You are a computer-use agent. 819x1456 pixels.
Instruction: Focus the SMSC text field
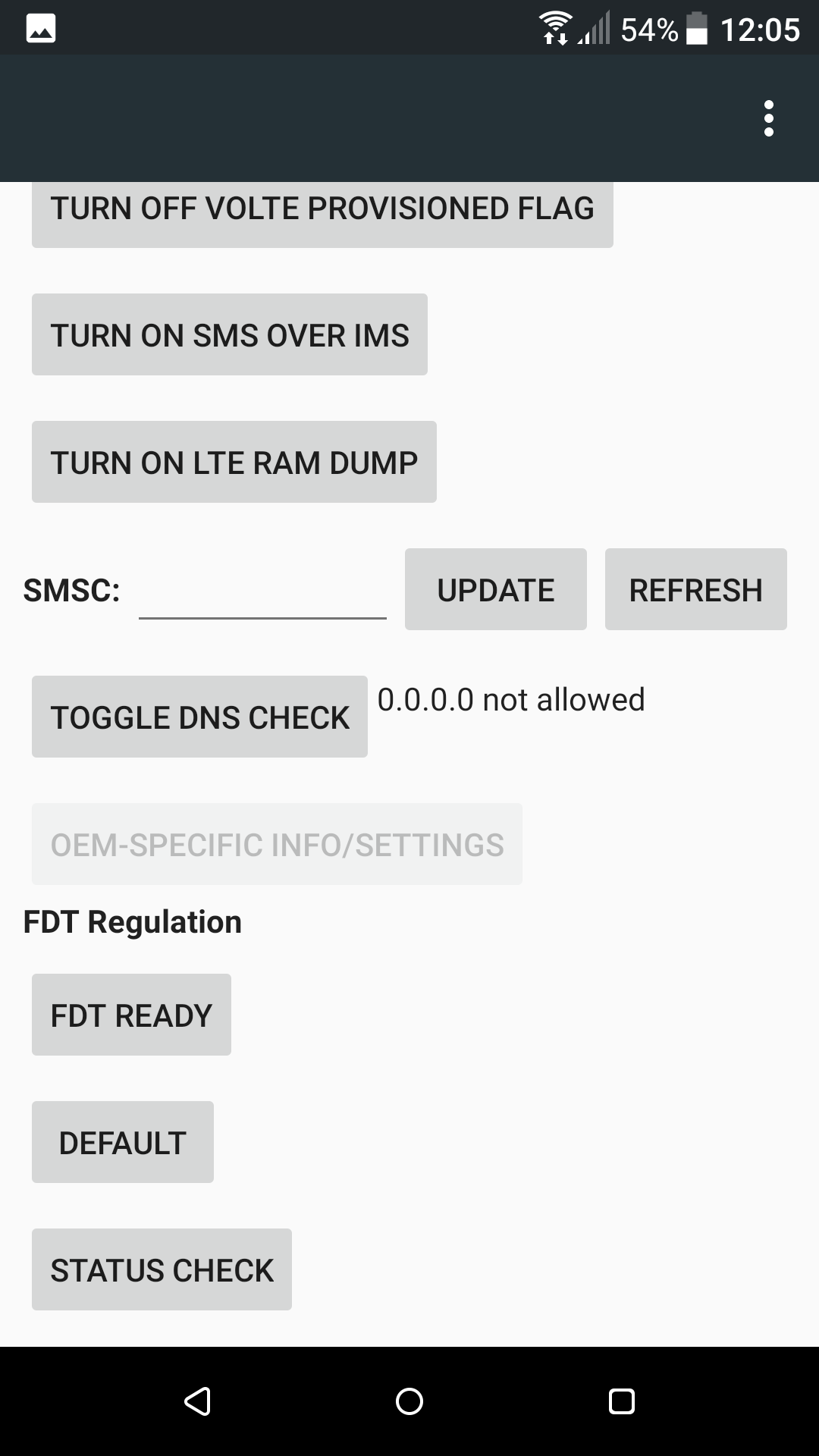262,590
